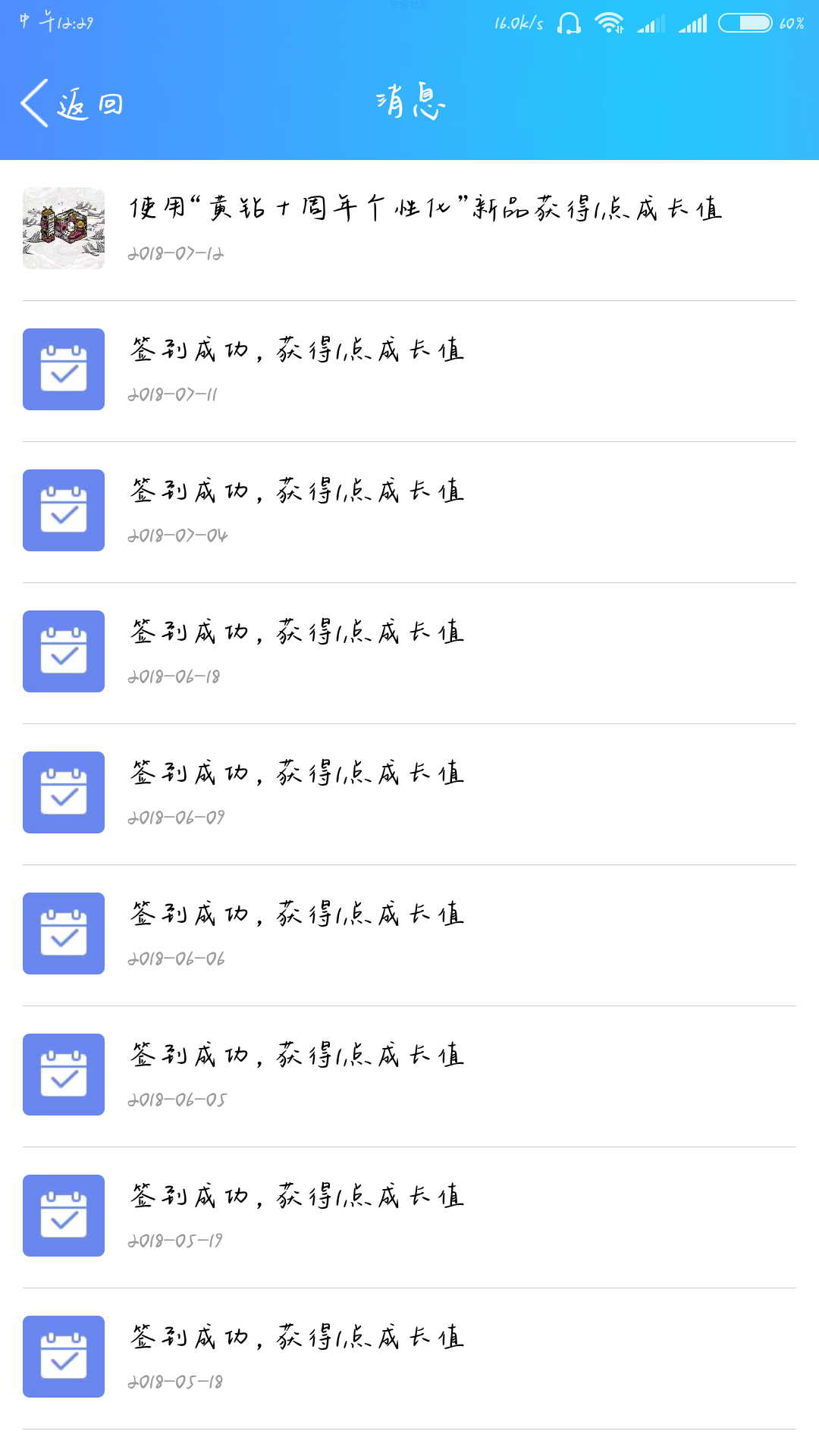Open the 黄钻十周年个性化 growth message

click(409, 231)
